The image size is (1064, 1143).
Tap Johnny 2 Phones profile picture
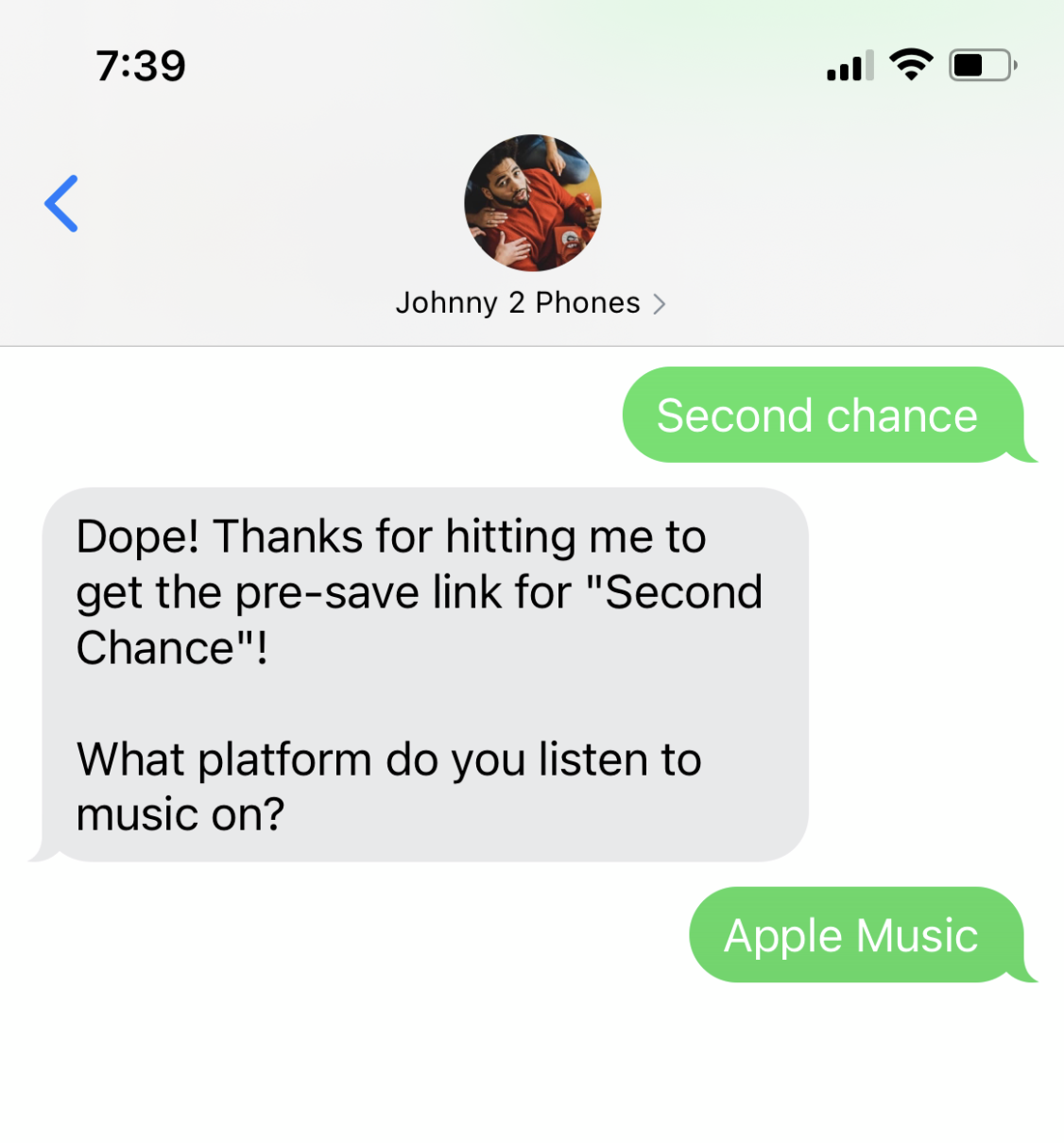click(533, 203)
